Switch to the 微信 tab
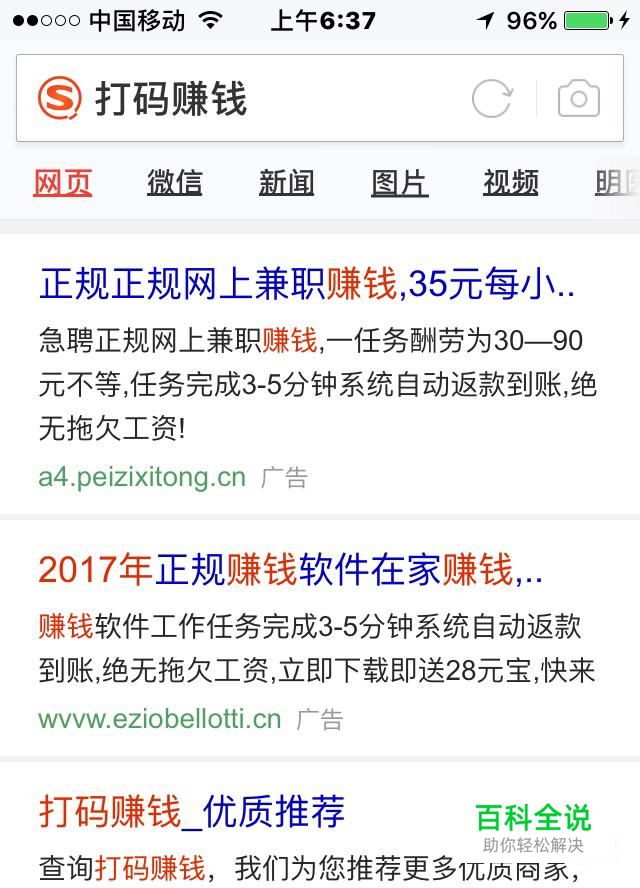 pos(175,183)
